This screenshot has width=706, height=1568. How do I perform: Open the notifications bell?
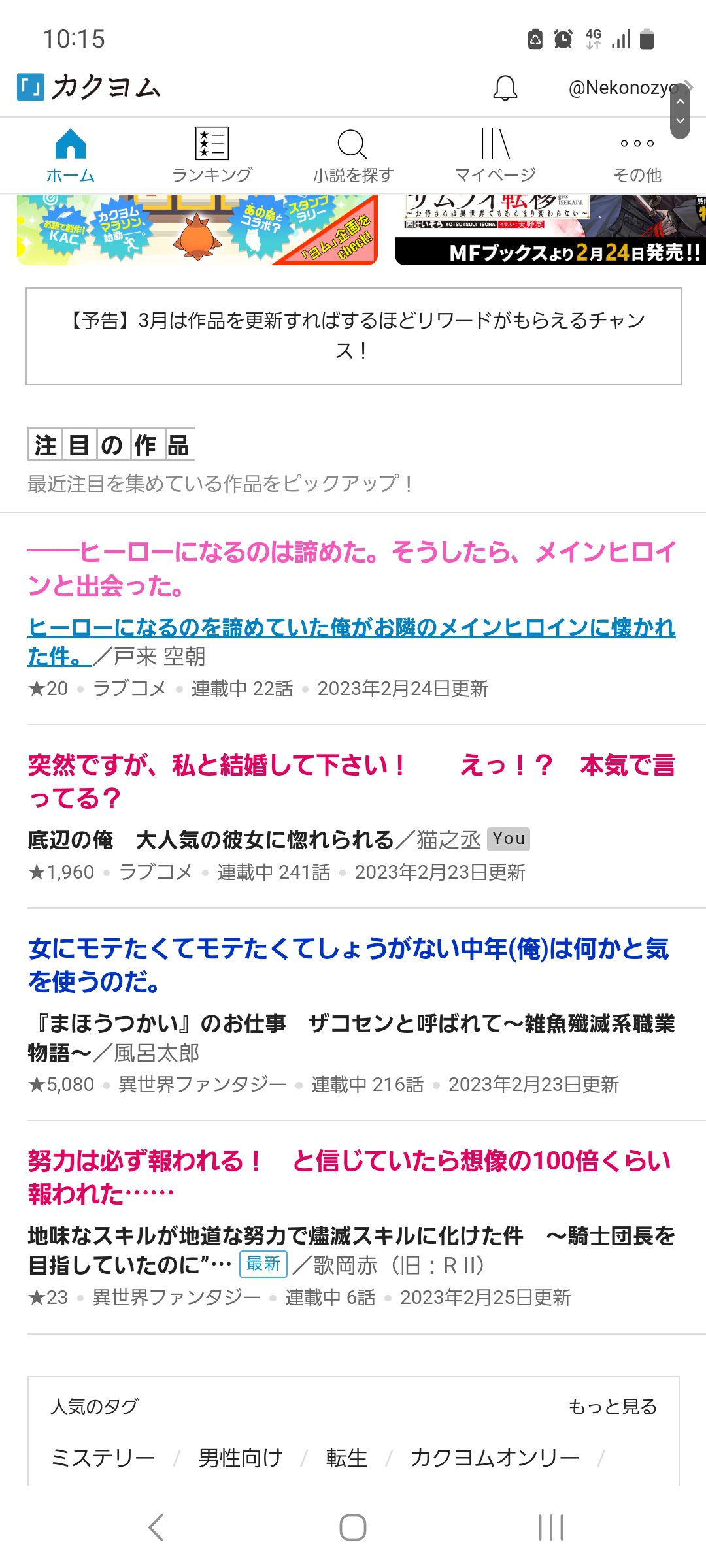[x=505, y=88]
